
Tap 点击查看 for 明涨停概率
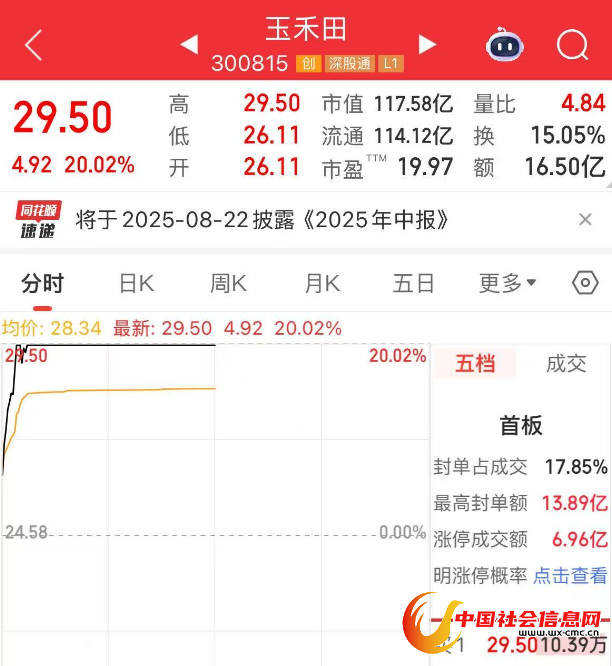pos(569,575)
